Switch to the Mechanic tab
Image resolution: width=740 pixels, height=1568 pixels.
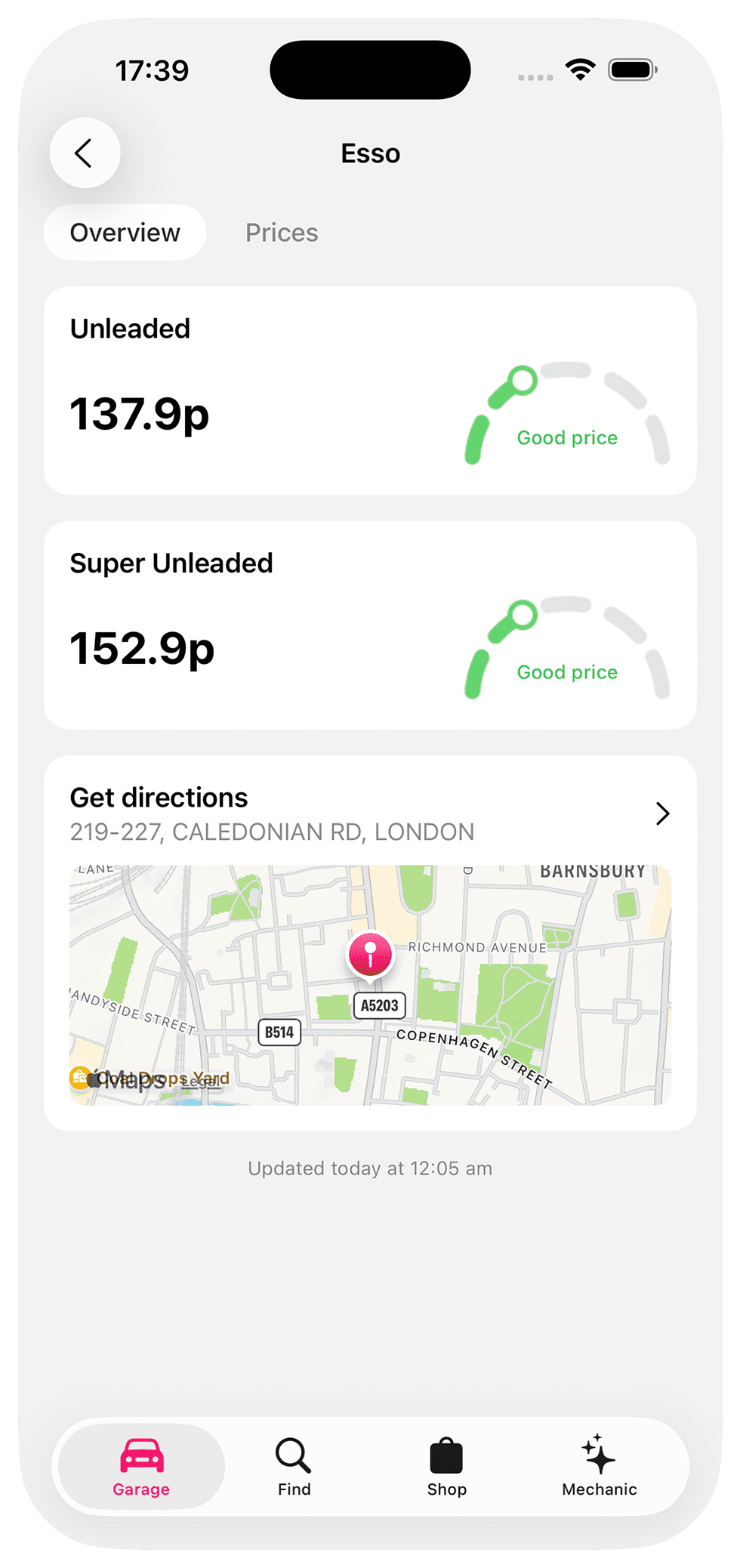point(599,1467)
